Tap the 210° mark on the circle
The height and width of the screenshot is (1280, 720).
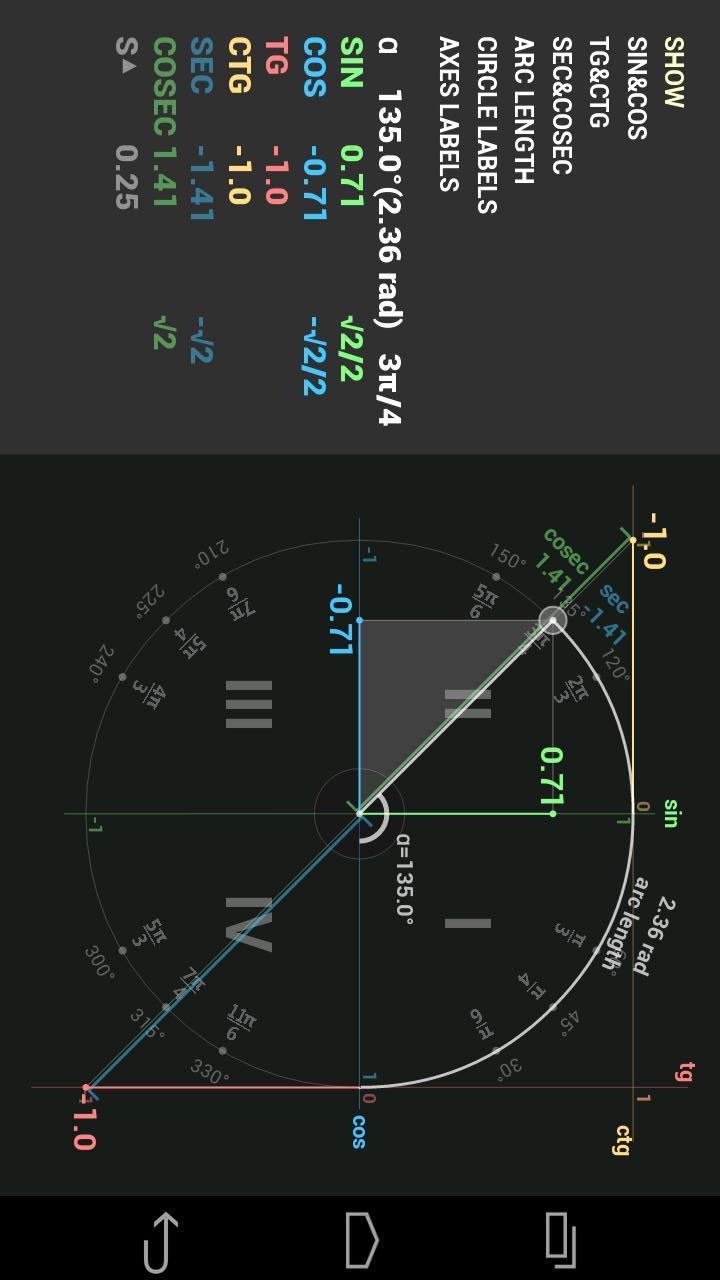[222, 576]
